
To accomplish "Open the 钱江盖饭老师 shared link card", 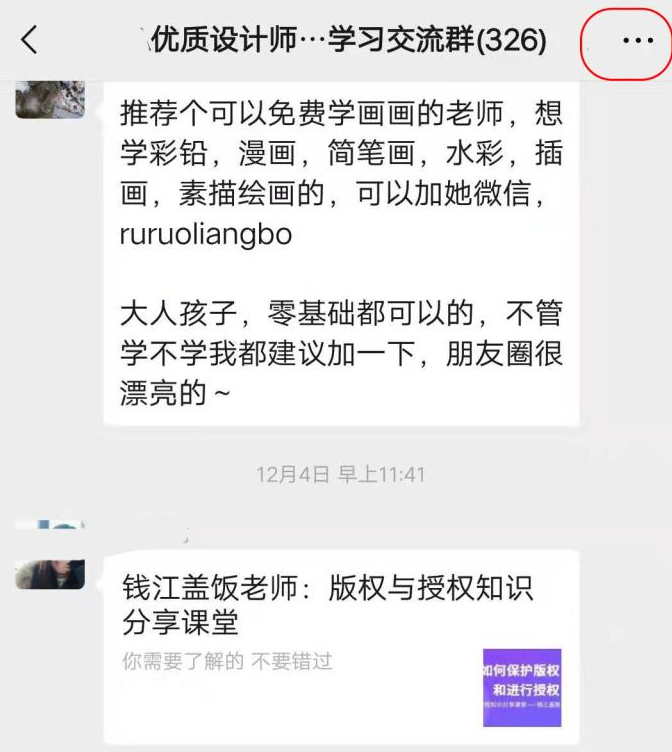I will pos(340,646).
